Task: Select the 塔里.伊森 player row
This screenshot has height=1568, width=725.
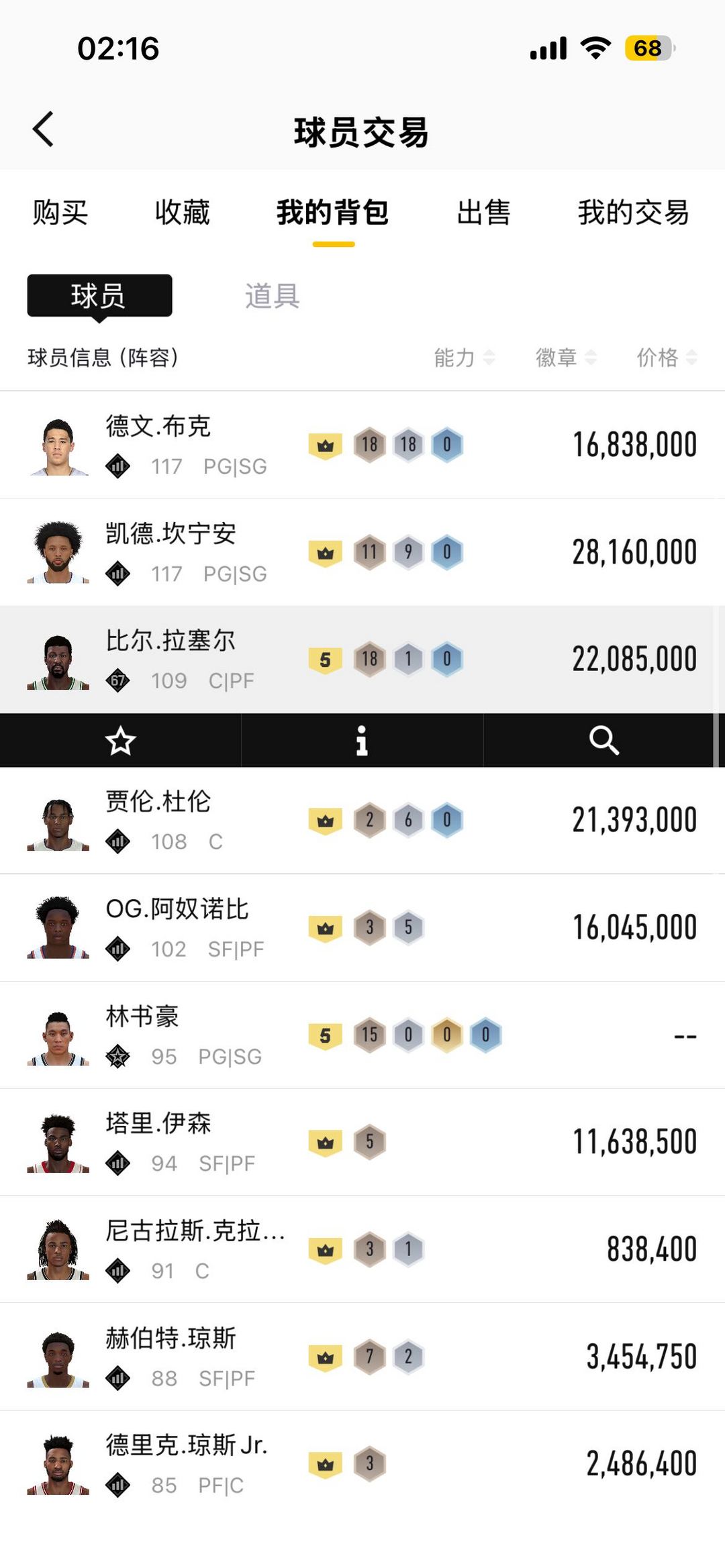Action: point(362,1142)
